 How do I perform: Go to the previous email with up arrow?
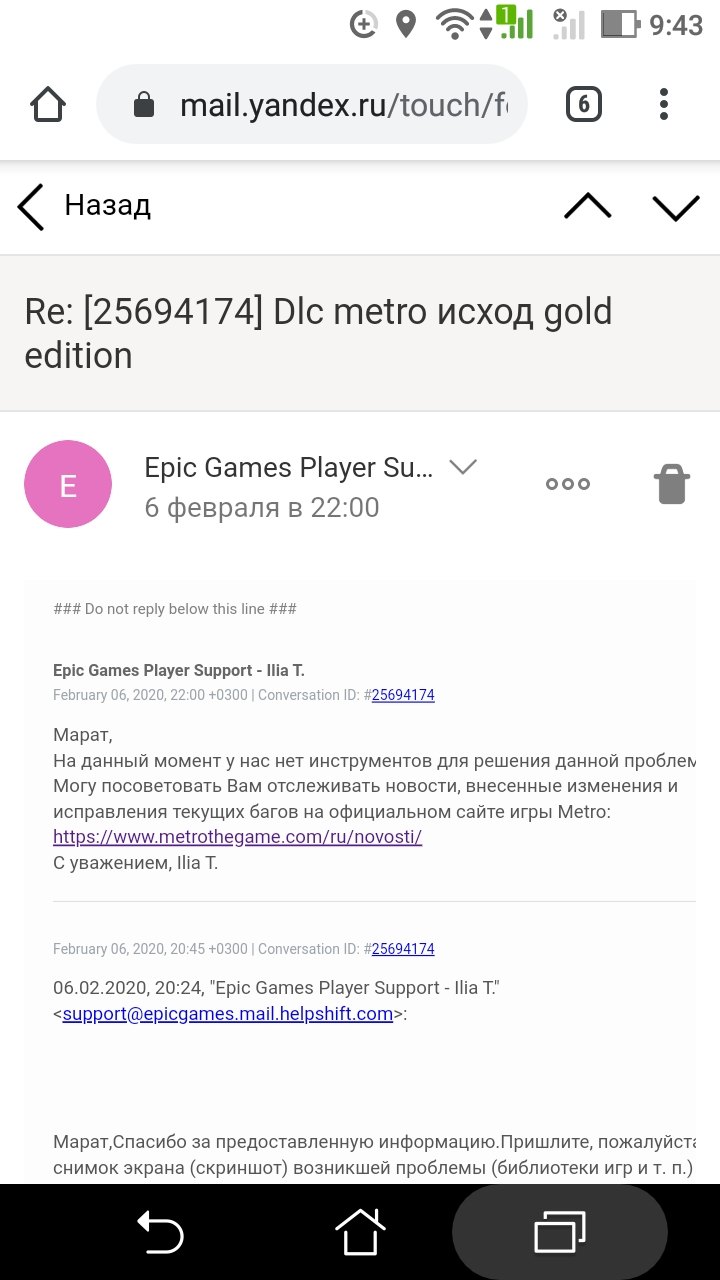587,206
